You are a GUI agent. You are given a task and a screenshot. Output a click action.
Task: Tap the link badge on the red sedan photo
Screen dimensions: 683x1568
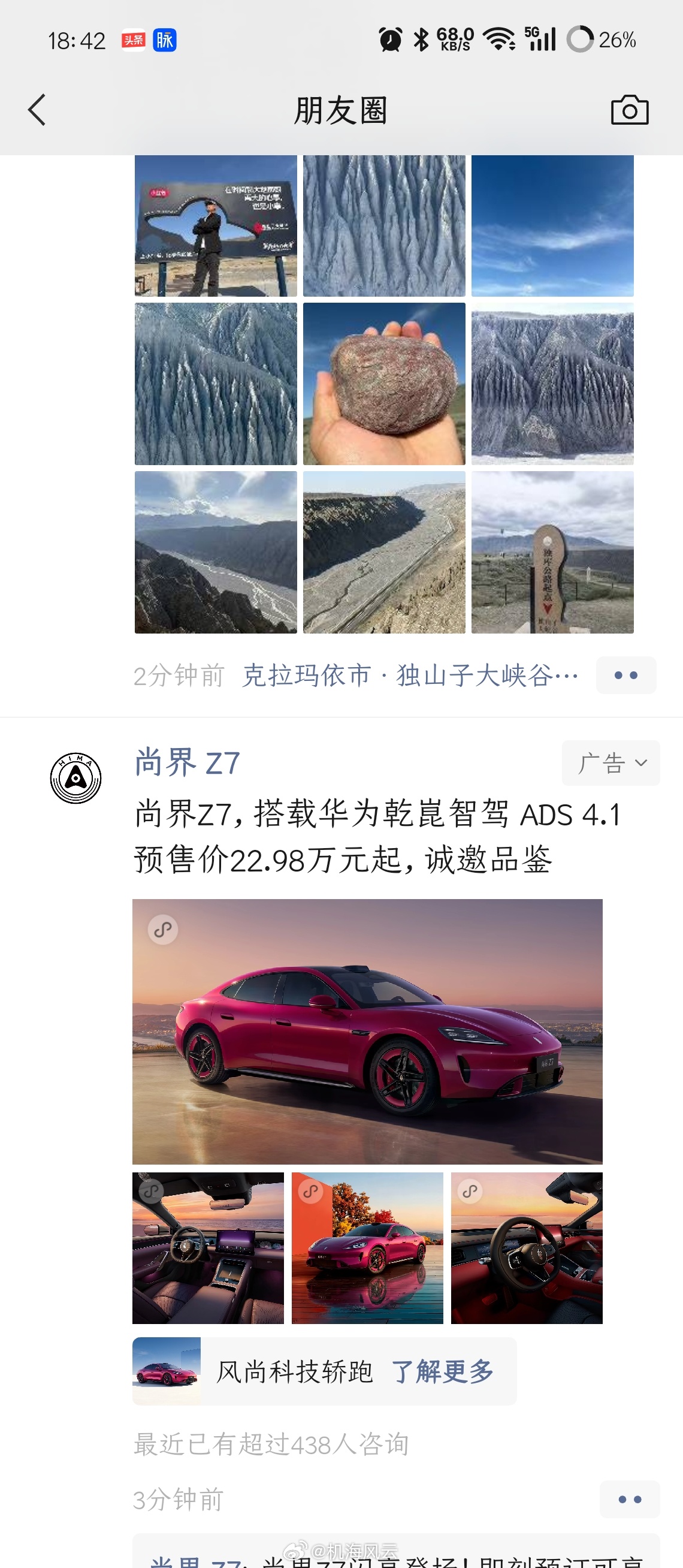[x=162, y=930]
